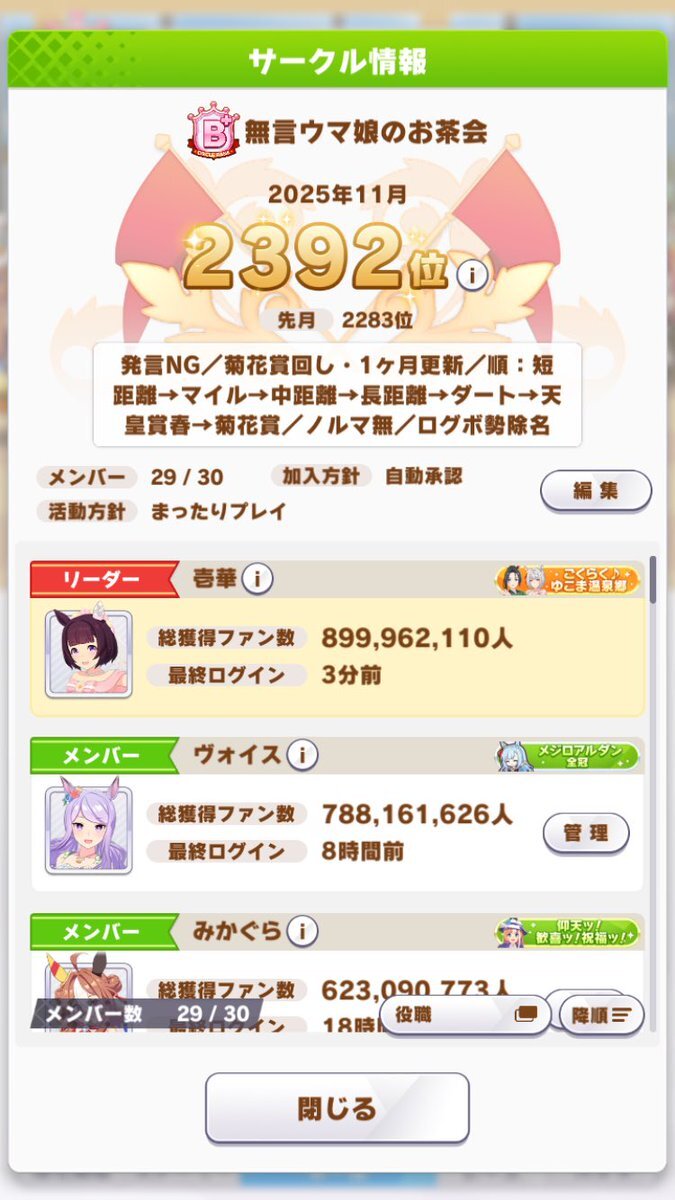Tap the 編集 edit button
675x1200 pixels.
pos(596,490)
